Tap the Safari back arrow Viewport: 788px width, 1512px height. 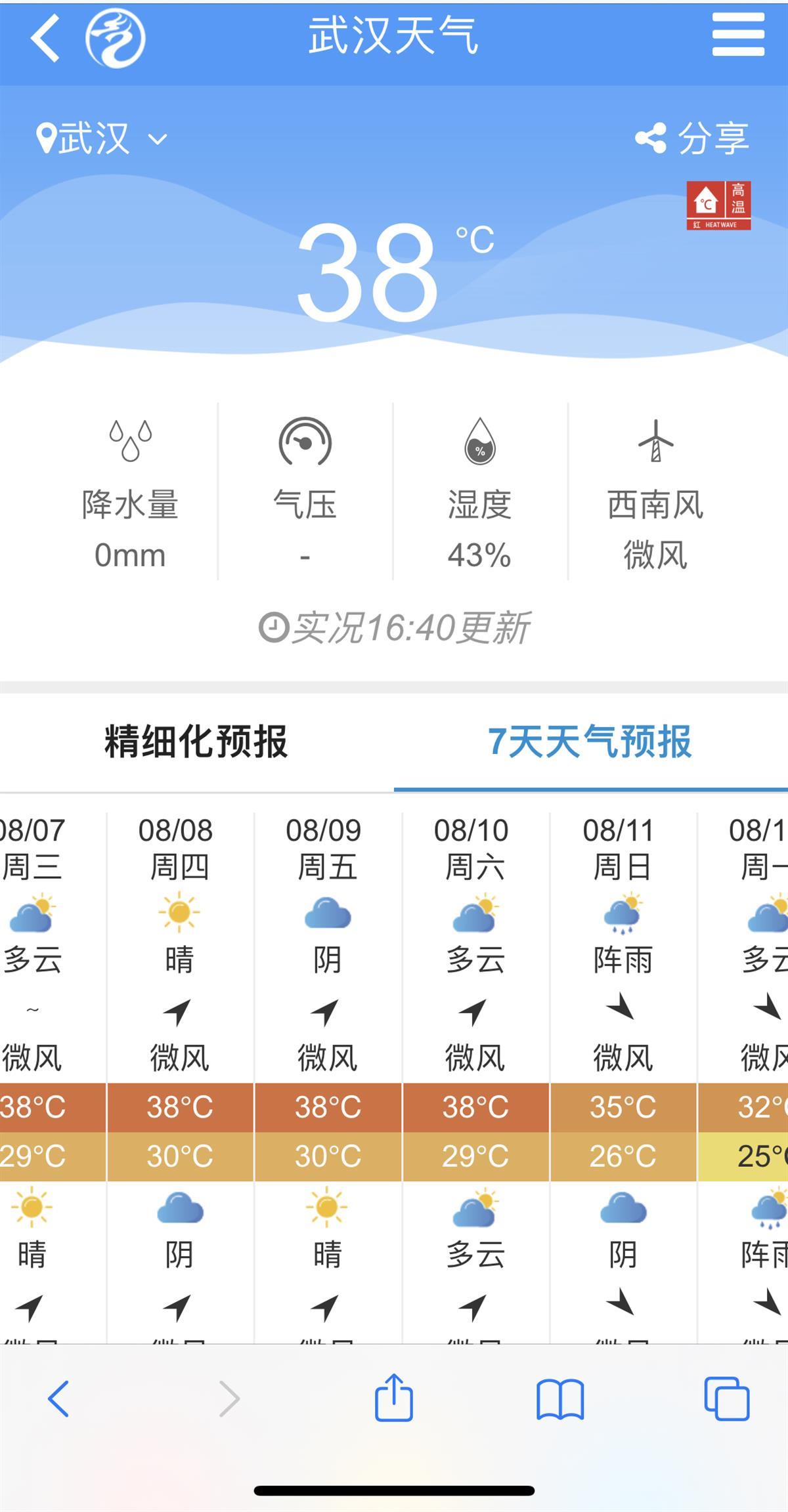click(x=58, y=1398)
